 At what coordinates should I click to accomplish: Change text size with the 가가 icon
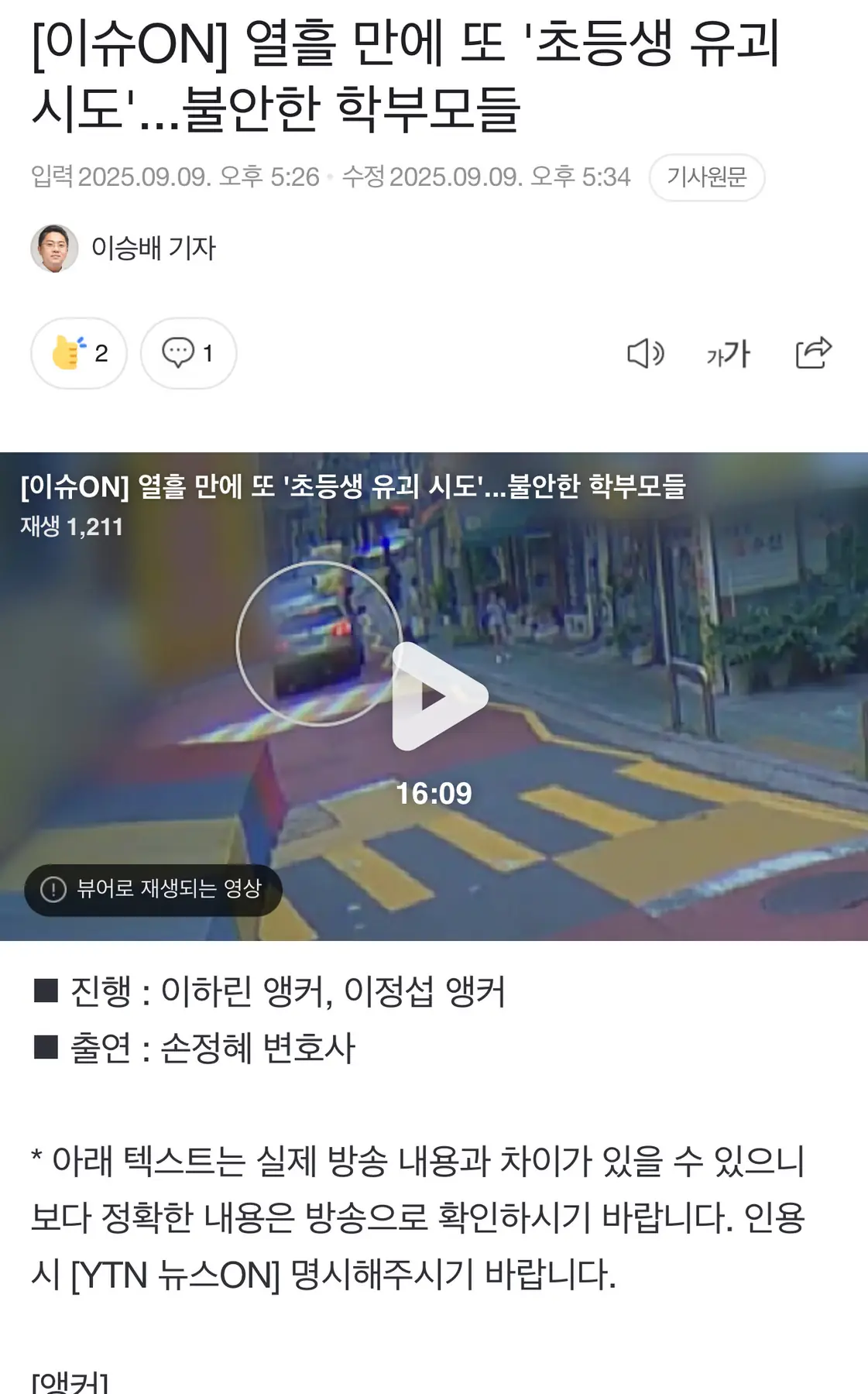728,353
